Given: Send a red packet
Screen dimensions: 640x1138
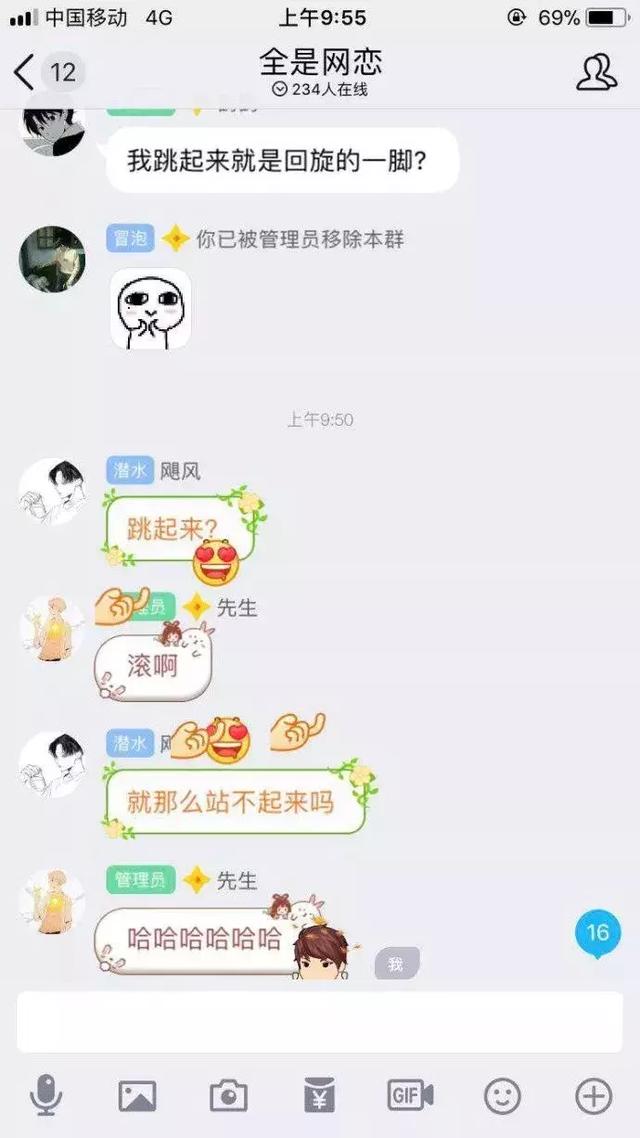Looking at the screenshot, I should pyautogui.click(x=319, y=1096).
